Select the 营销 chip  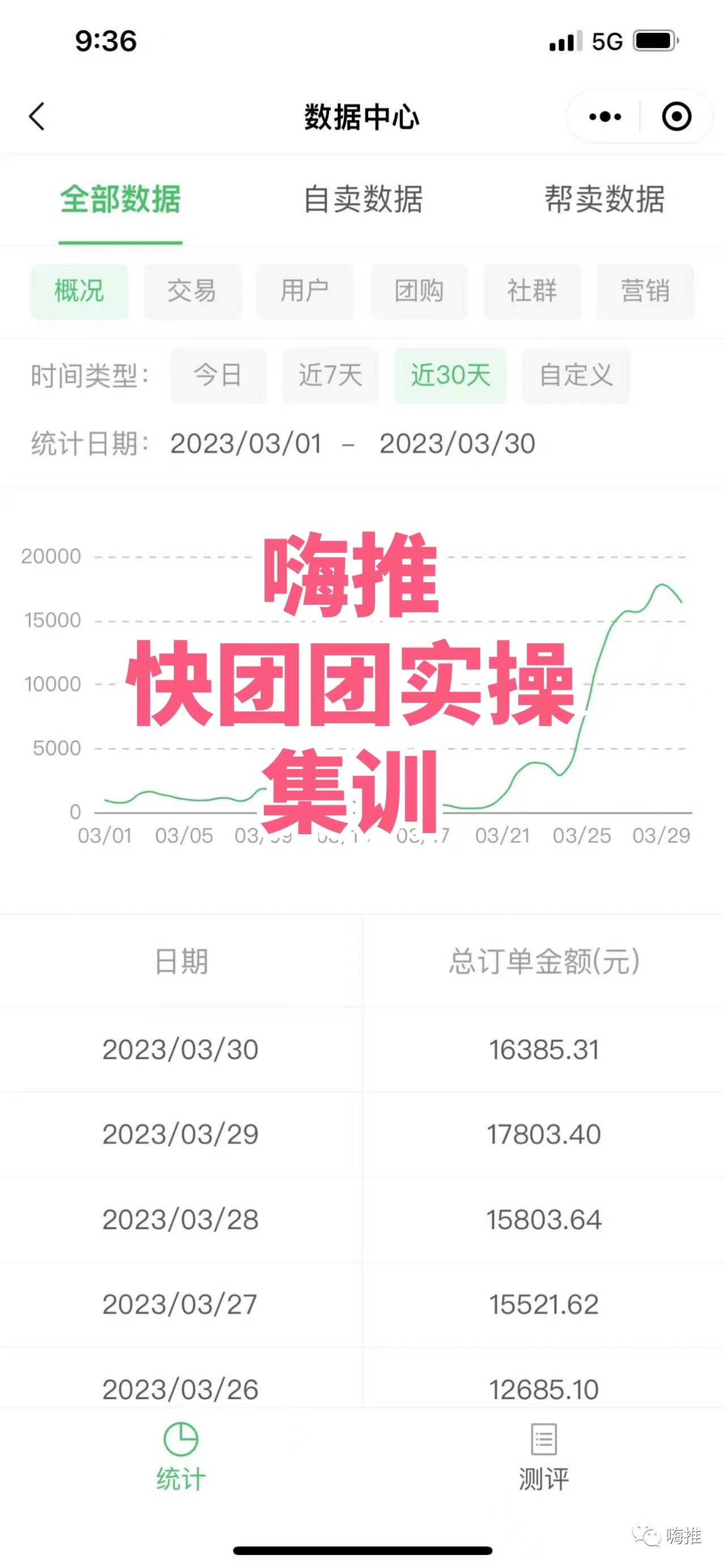tap(645, 291)
